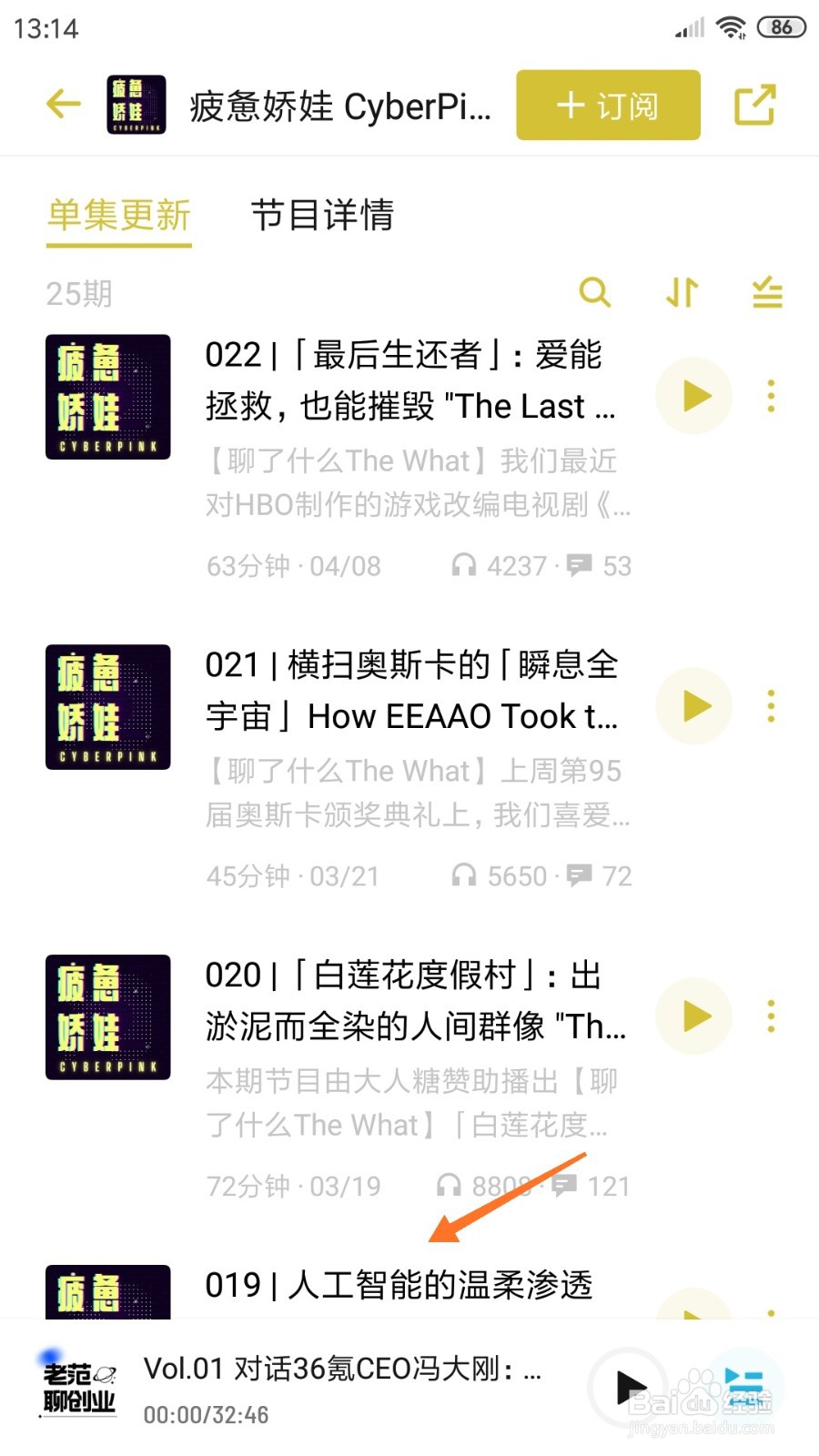Screen dimensions: 819x1456
Task: Open more options for episode 022
Action: click(771, 396)
